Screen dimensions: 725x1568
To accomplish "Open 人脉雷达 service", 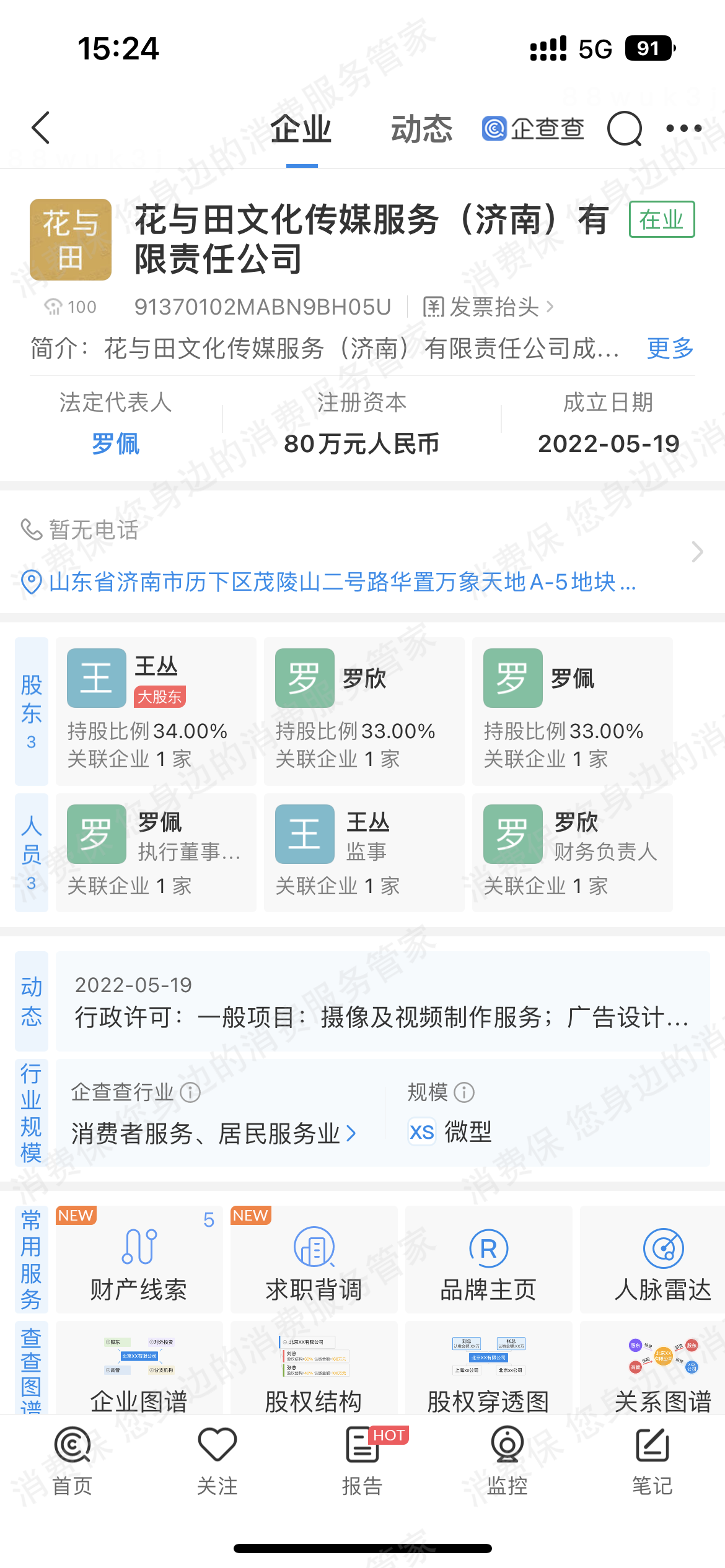I will tap(662, 1260).
